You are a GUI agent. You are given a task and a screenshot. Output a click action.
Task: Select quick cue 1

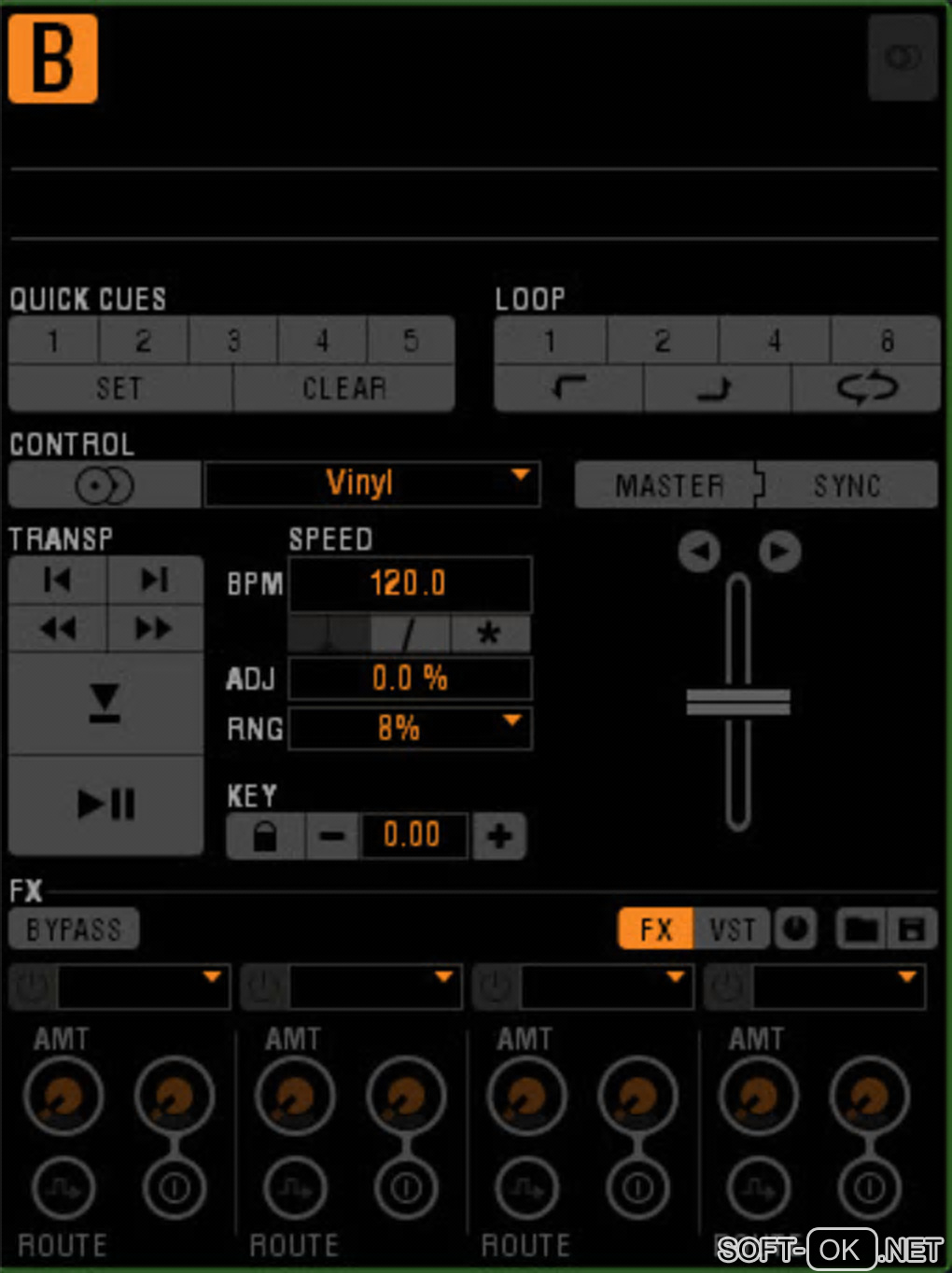pos(53,341)
